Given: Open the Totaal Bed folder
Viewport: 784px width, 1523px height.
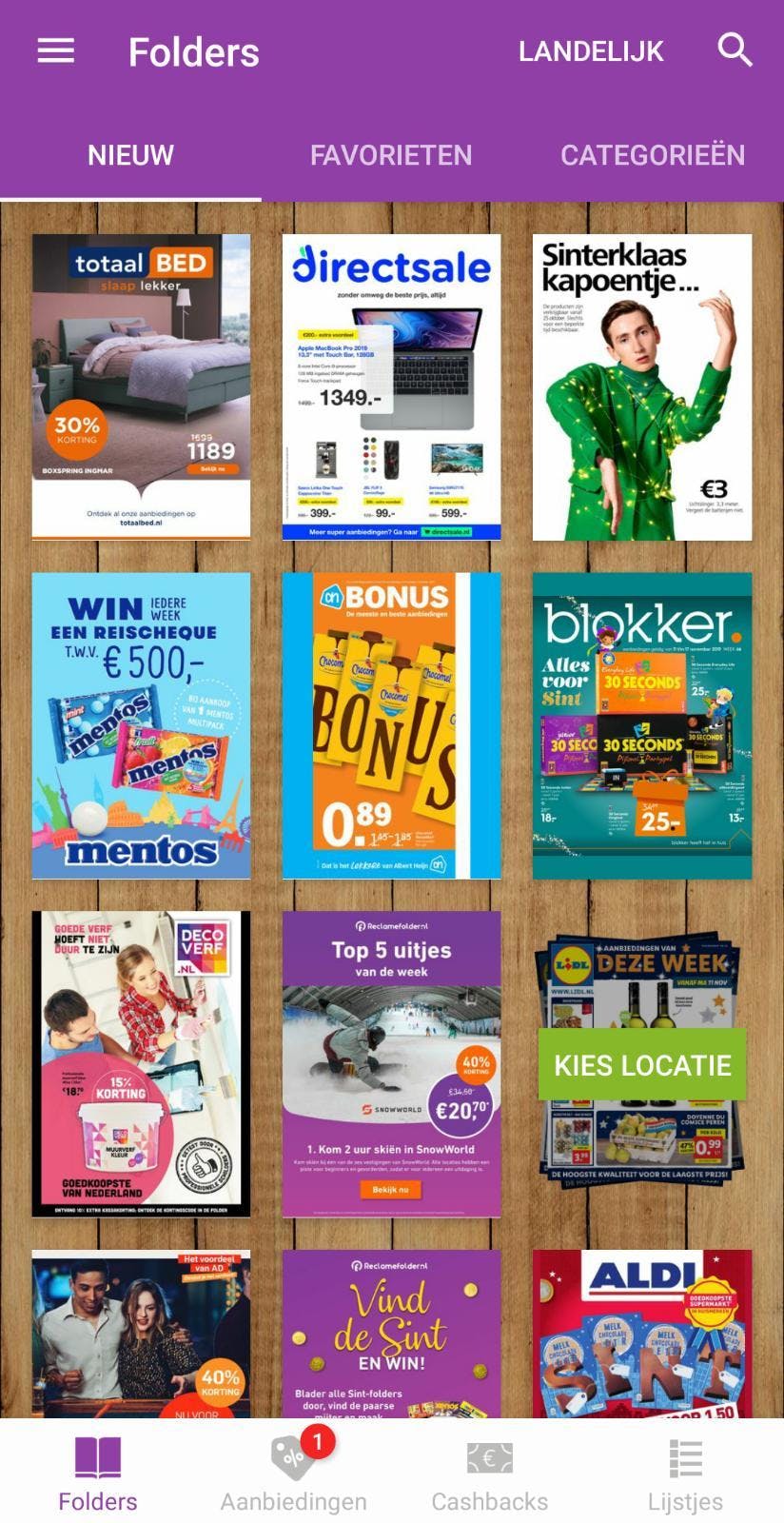Looking at the screenshot, I should tap(141, 386).
